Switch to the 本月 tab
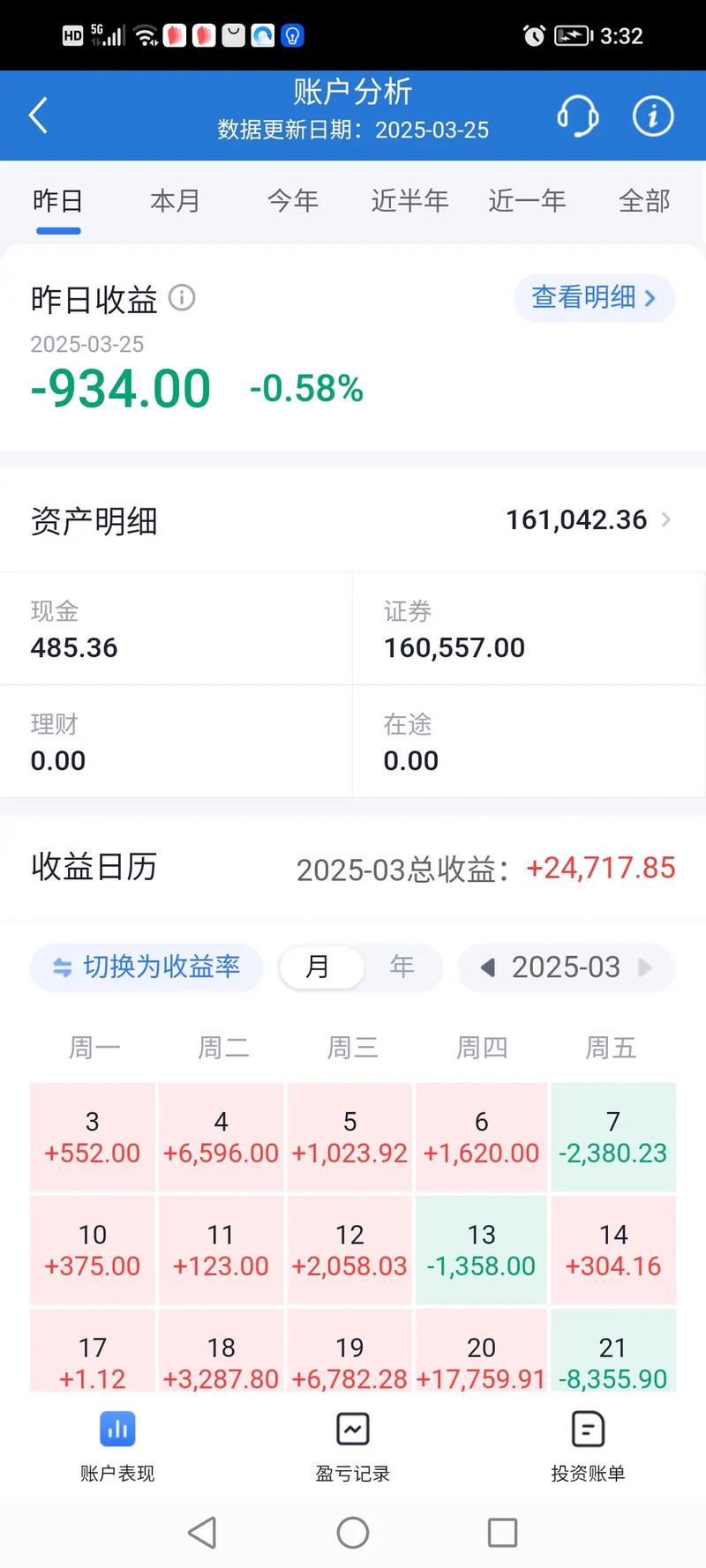 coord(175,201)
